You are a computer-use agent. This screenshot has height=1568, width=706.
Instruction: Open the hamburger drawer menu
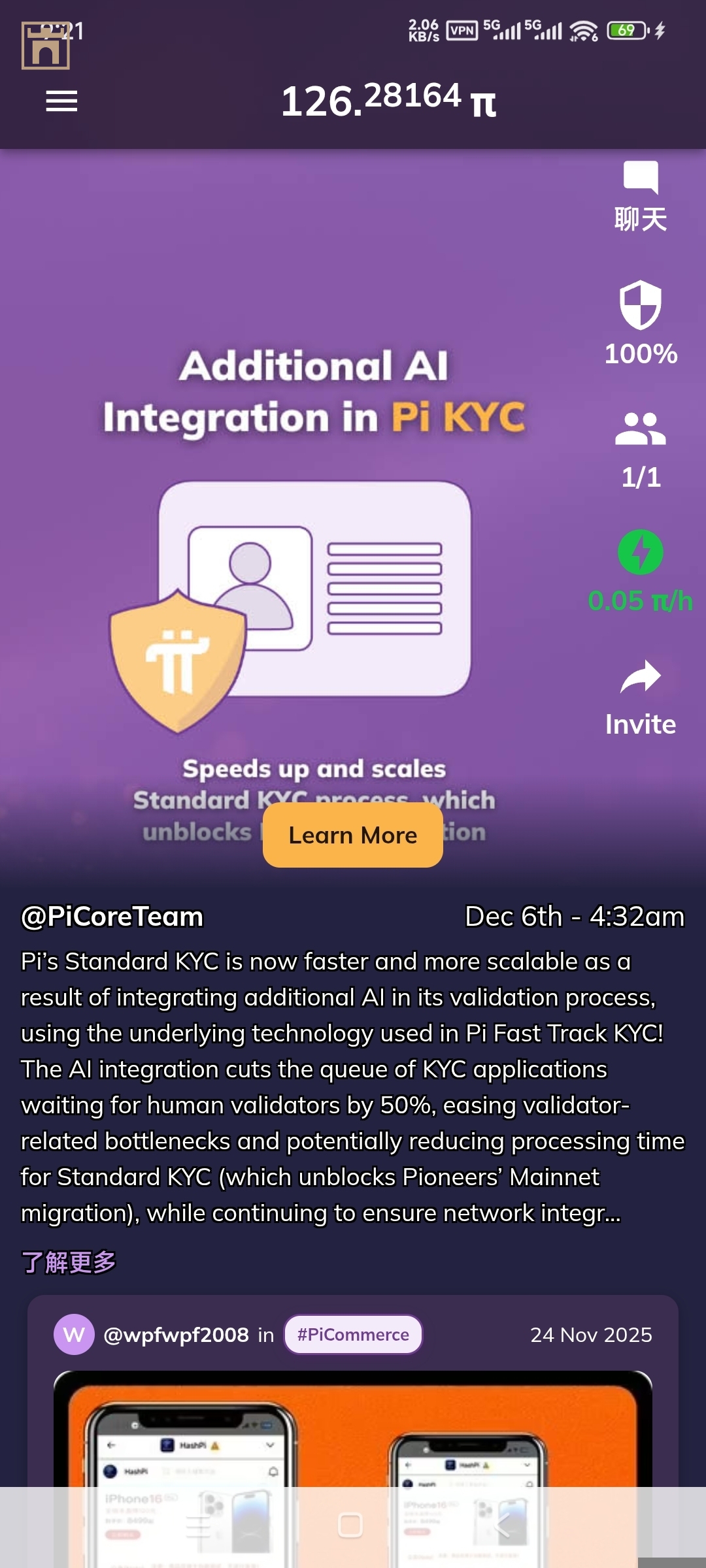pyautogui.click(x=61, y=101)
